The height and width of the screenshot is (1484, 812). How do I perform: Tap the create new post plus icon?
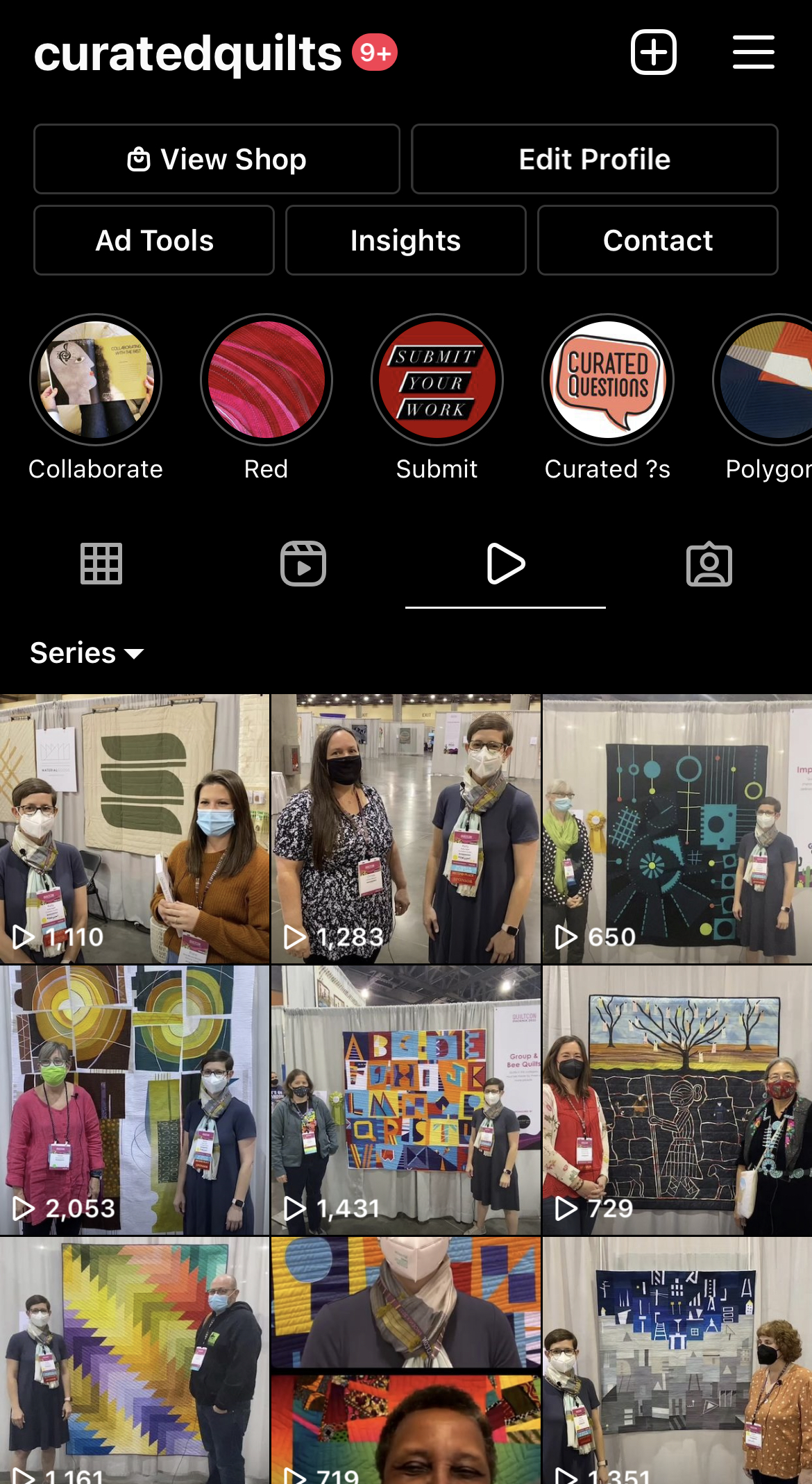(x=653, y=53)
